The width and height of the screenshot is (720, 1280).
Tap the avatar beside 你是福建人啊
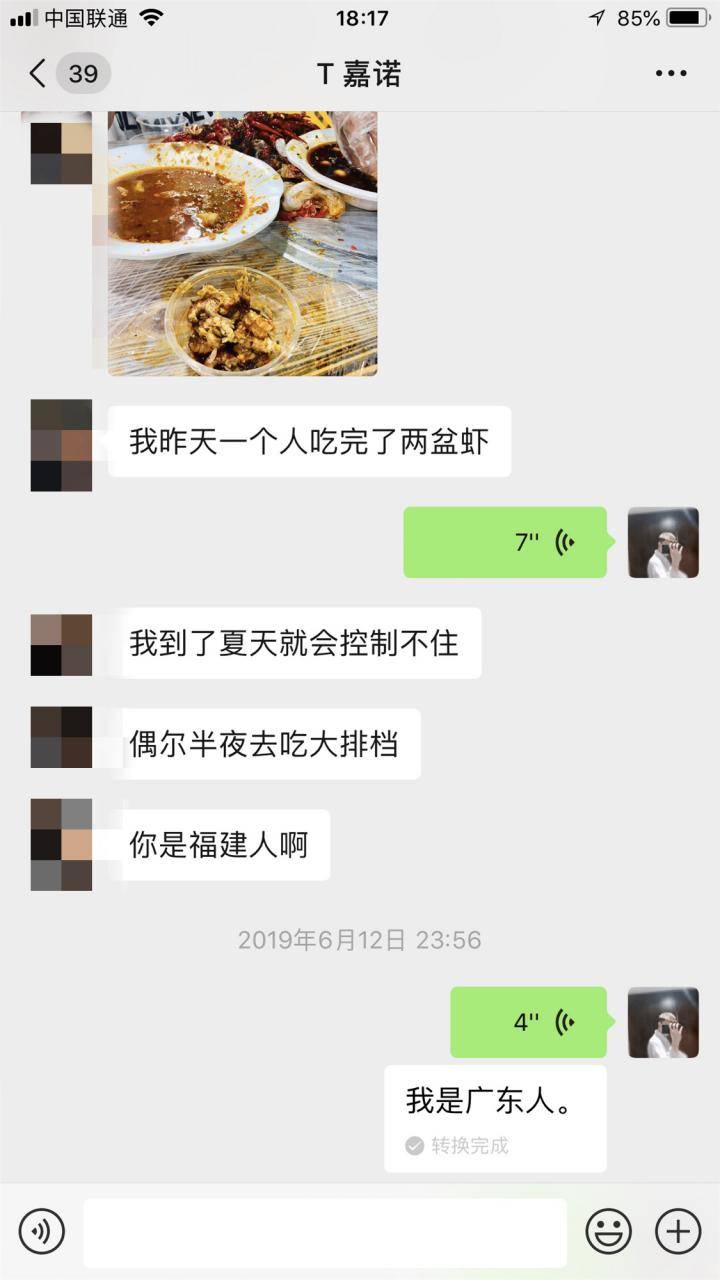click(61, 844)
